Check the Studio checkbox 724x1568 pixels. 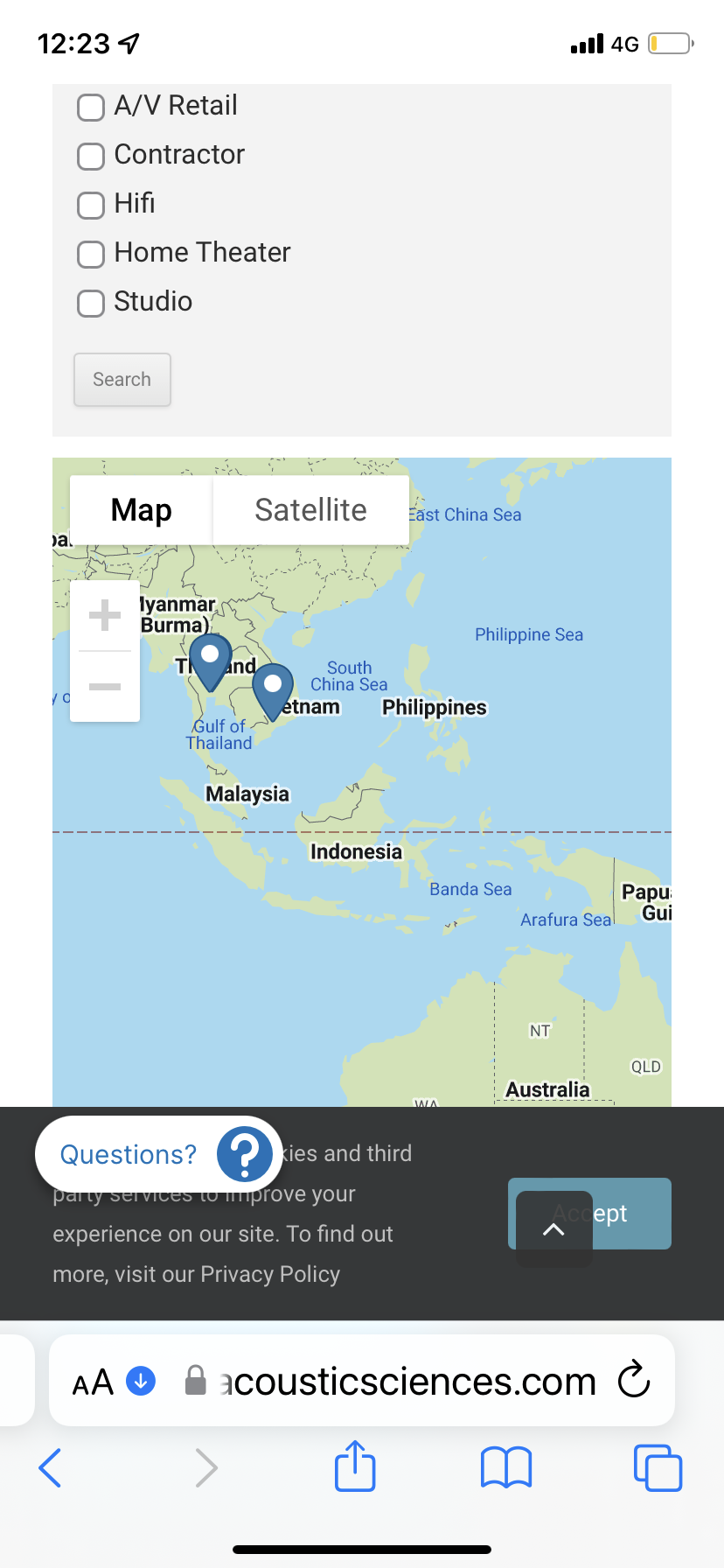[x=91, y=304]
